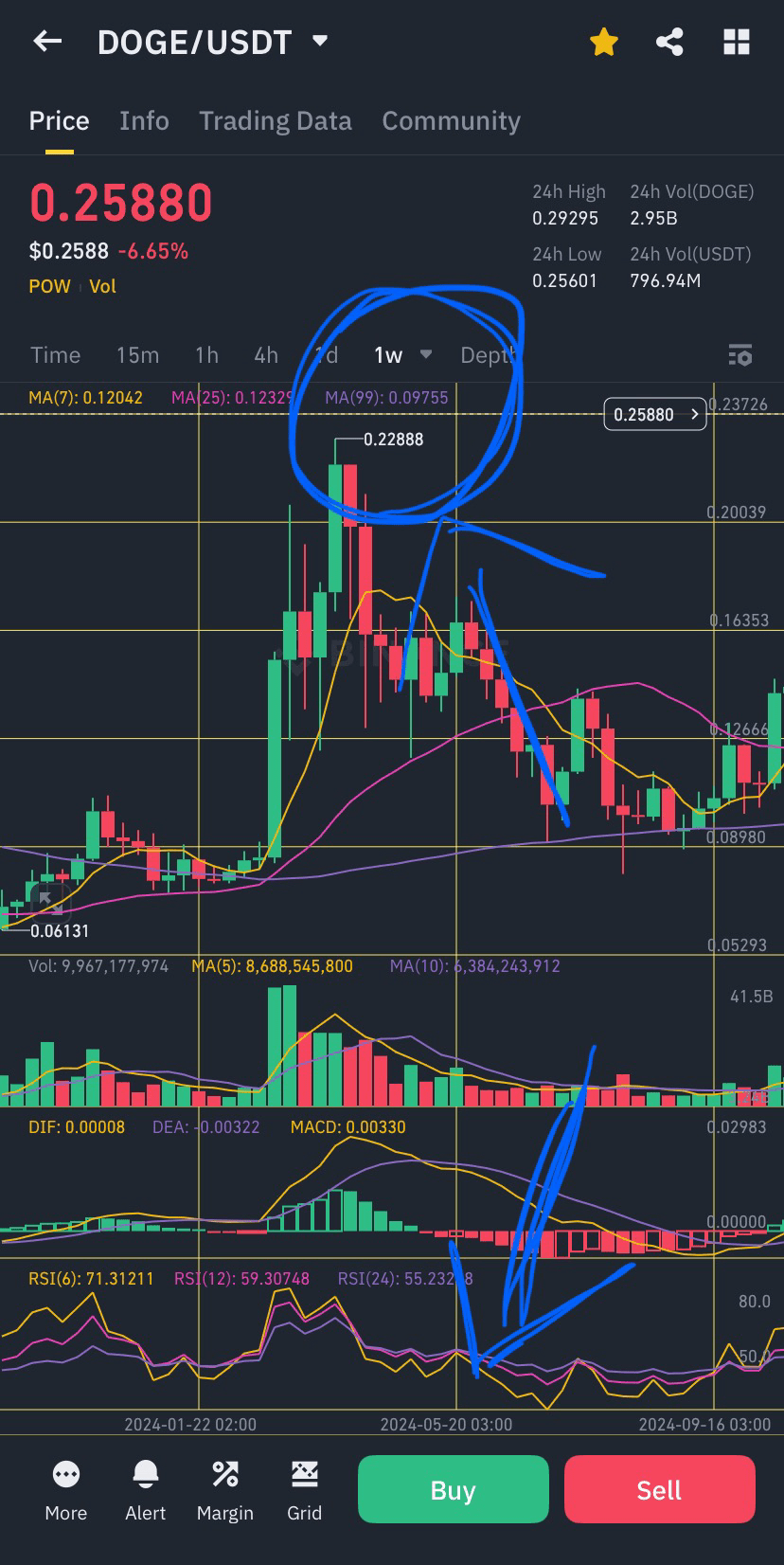Set a price Alert
Image resolution: width=784 pixels, height=1565 pixels.
(x=145, y=1489)
